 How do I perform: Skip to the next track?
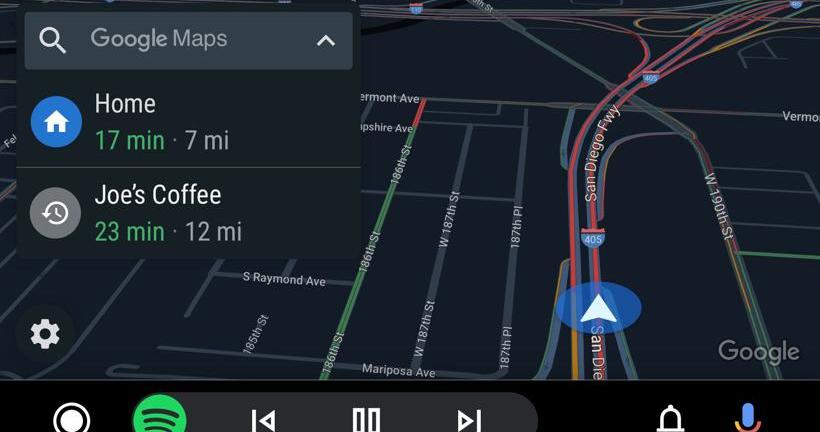pos(469,420)
